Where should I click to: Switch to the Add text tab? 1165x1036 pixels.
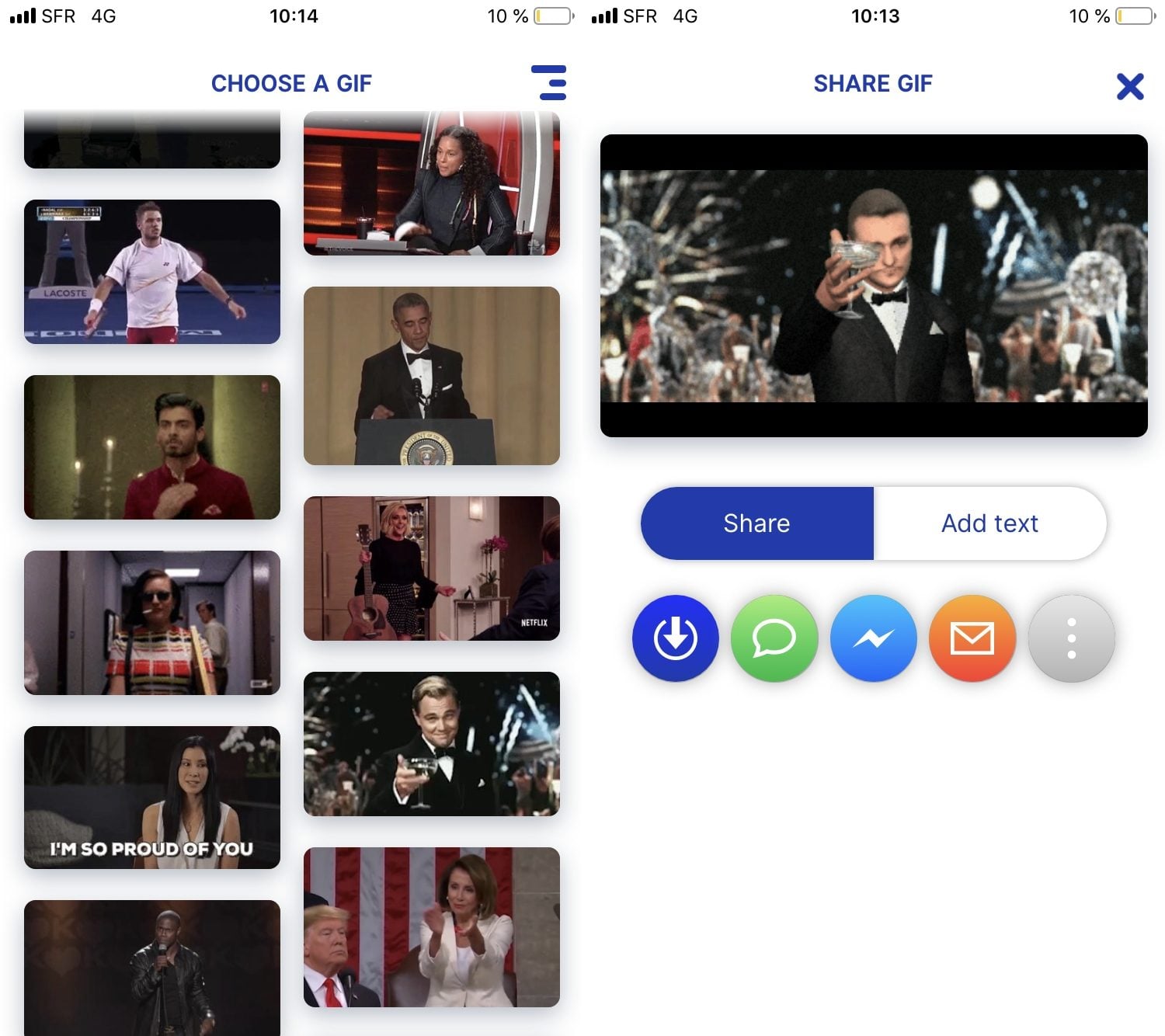[989, 523]
